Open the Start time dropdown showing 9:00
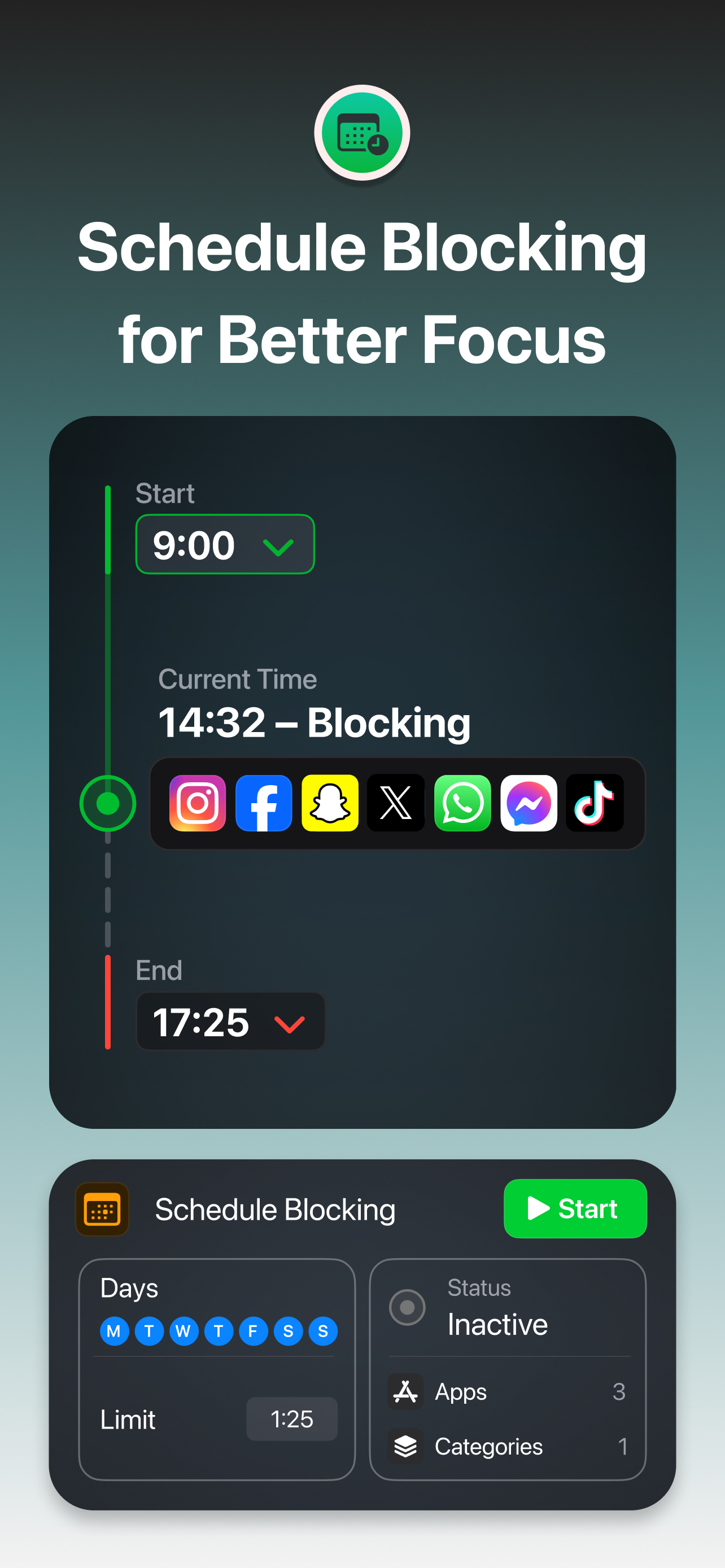 coord(225,544)
